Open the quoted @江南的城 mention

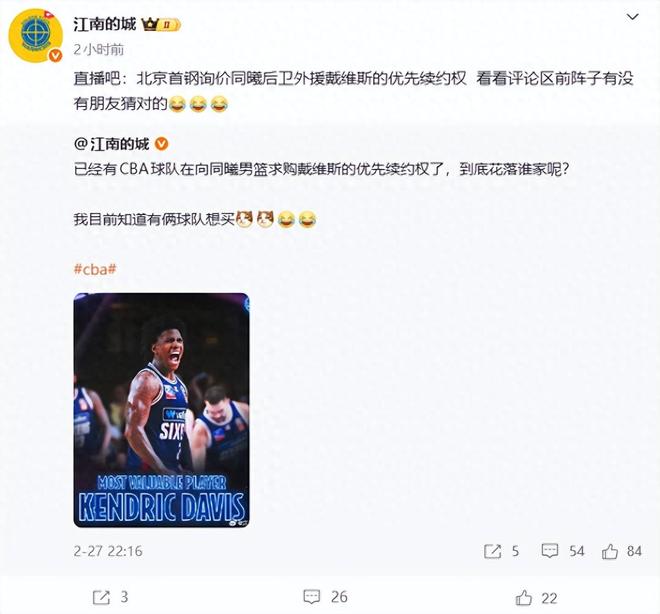pyautogui.click(x=110, y=143)
